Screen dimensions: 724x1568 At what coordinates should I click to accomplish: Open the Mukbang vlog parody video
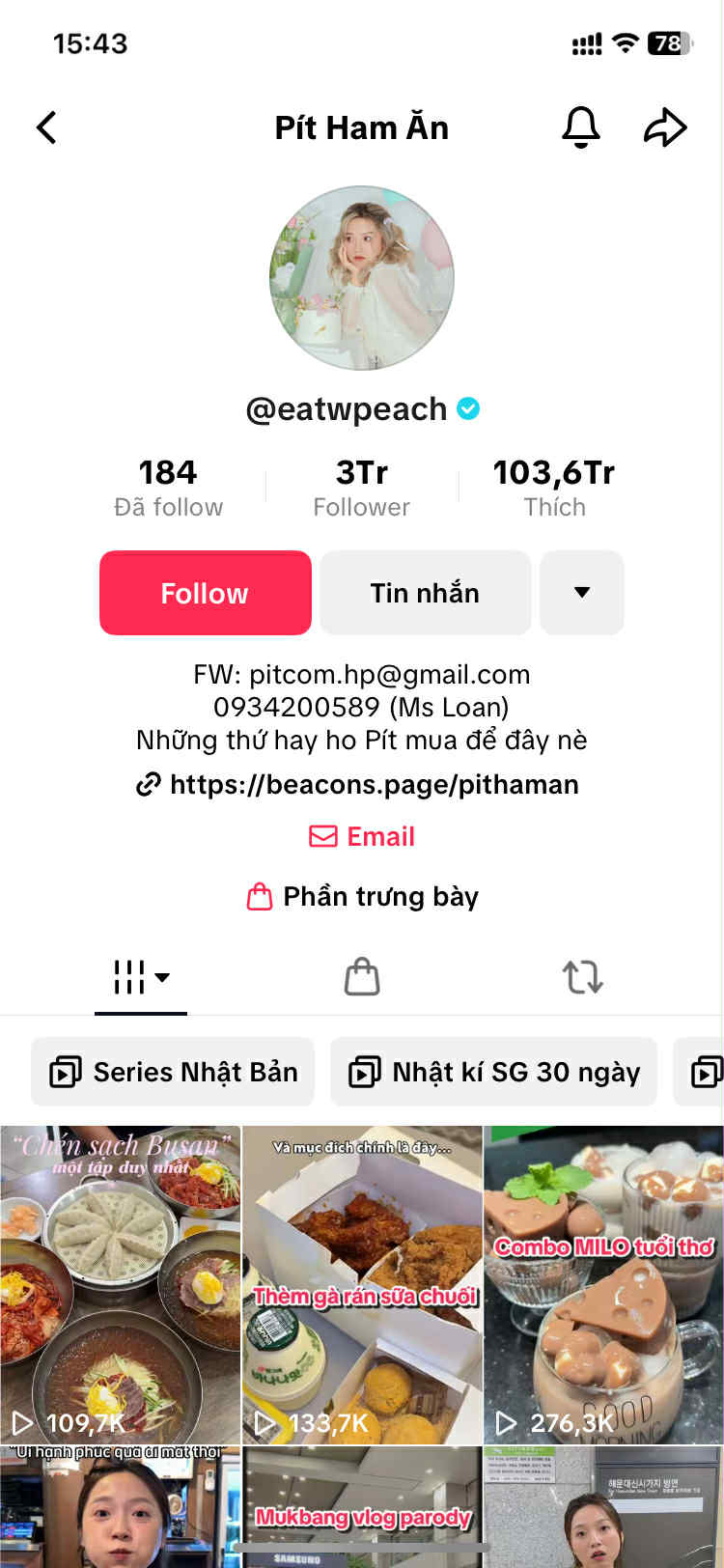[x=362, y=1507]
